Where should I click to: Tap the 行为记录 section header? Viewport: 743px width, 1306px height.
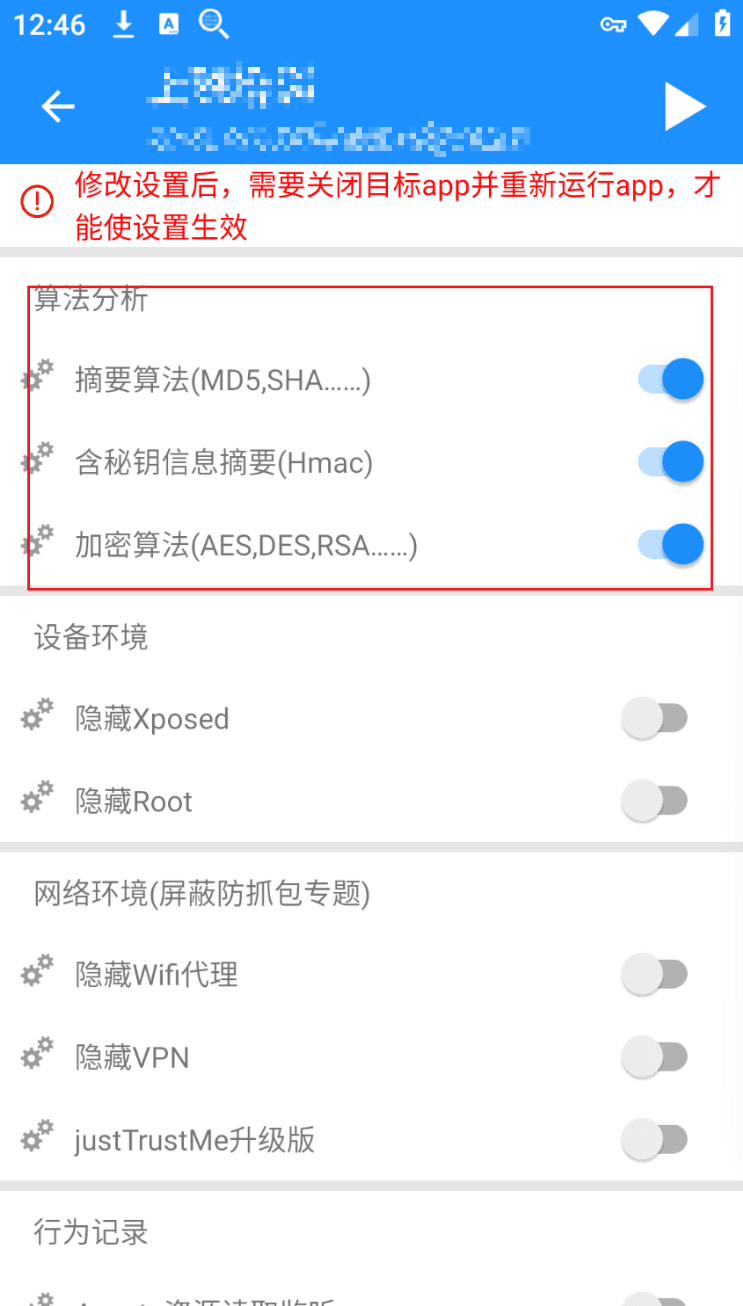90,1233
